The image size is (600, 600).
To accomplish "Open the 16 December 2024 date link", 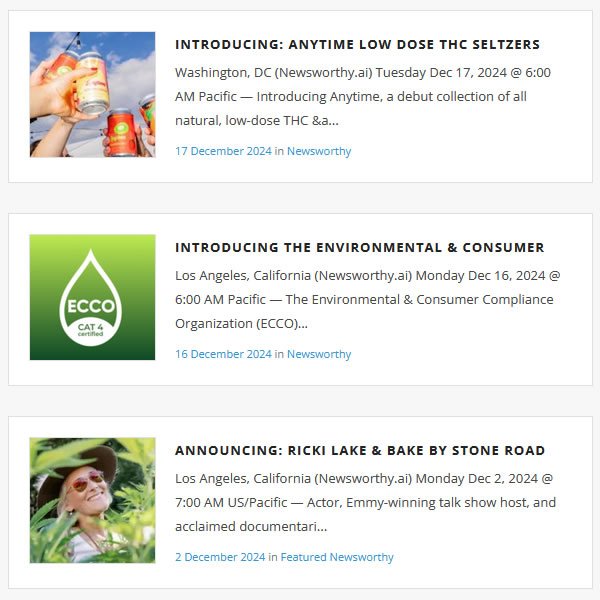I will (223, 354).
